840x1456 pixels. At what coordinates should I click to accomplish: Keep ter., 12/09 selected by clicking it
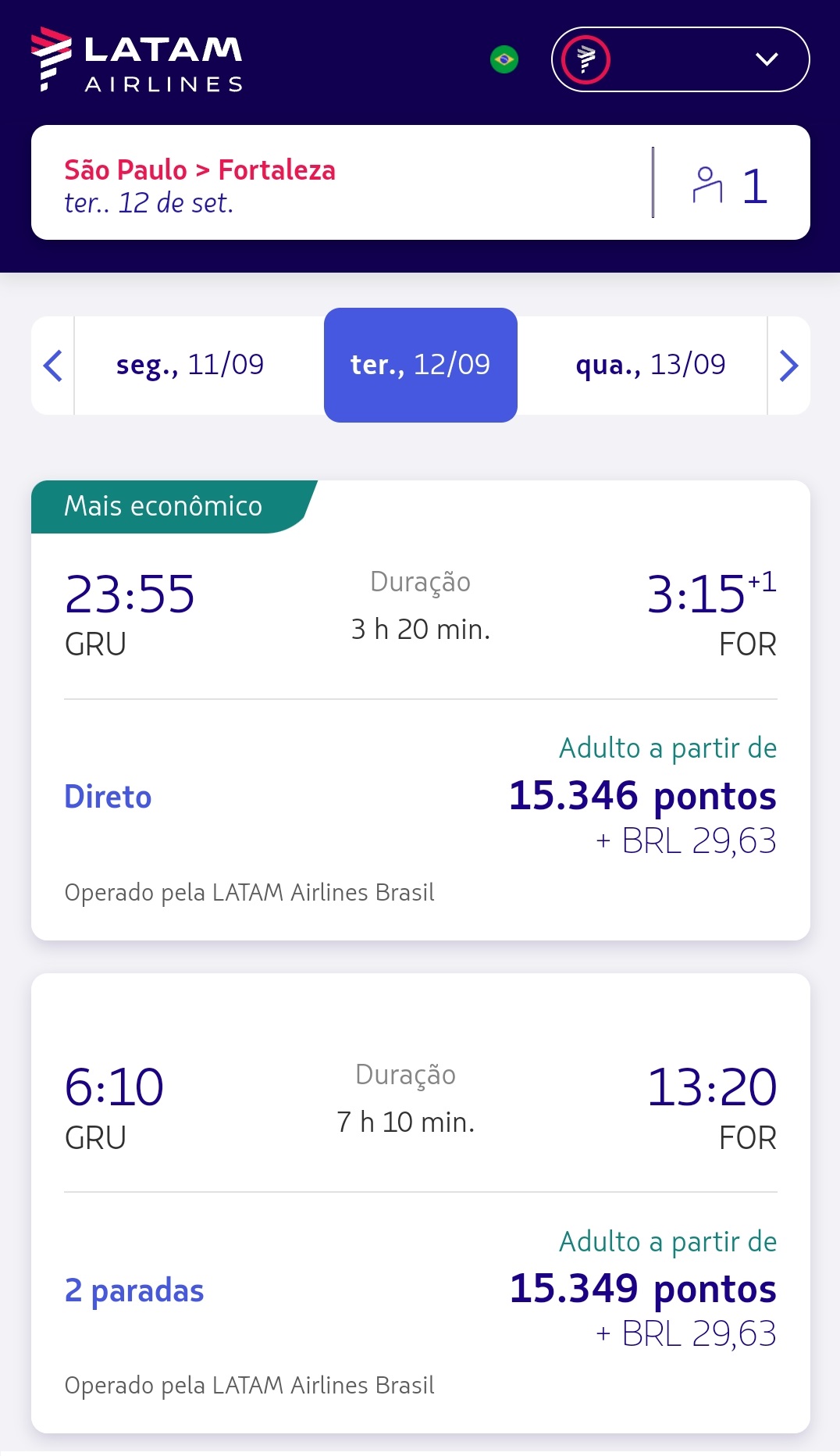tap(420, 364)
